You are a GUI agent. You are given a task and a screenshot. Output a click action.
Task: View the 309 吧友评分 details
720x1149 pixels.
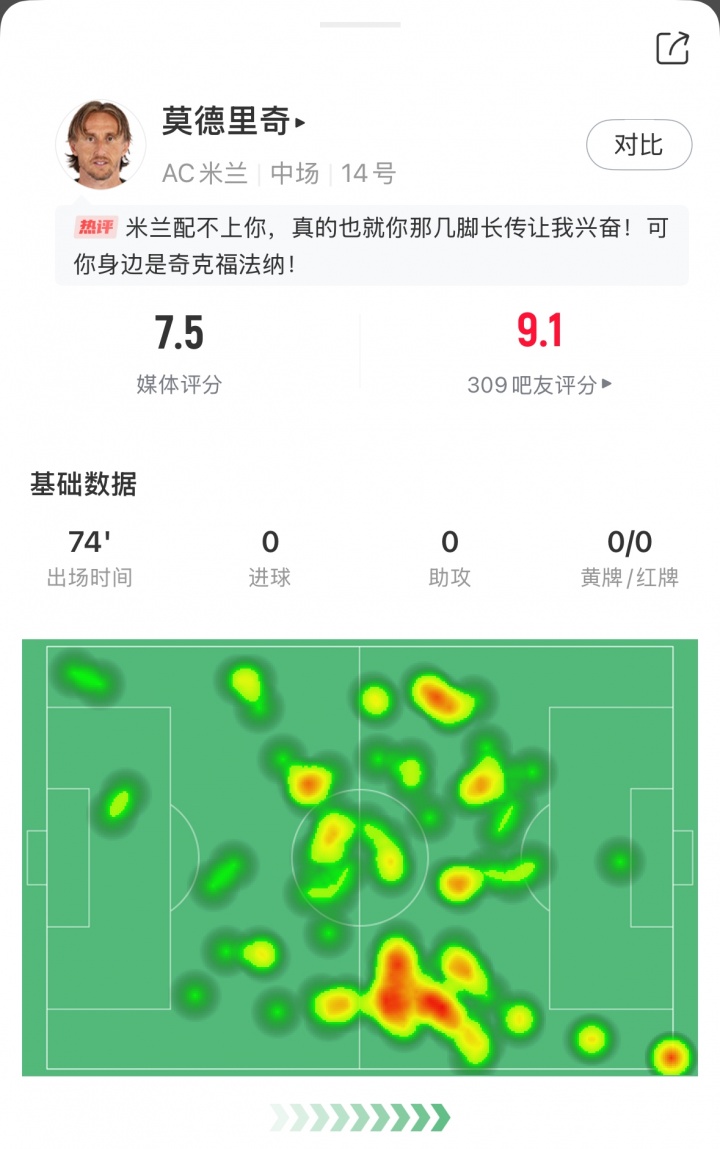[539, 384]
